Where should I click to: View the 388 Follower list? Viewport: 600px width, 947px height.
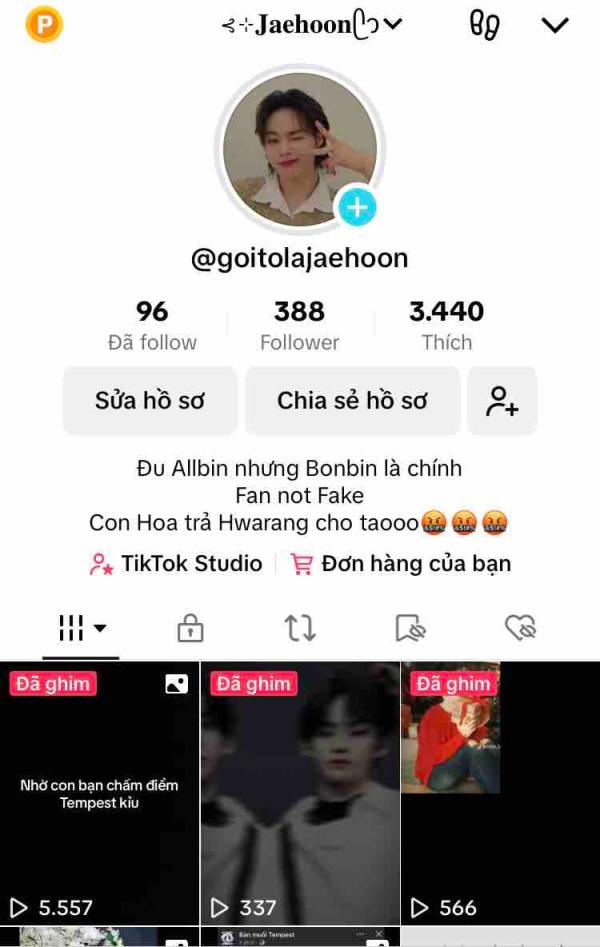pyautogui.click(x=299, y=326)
